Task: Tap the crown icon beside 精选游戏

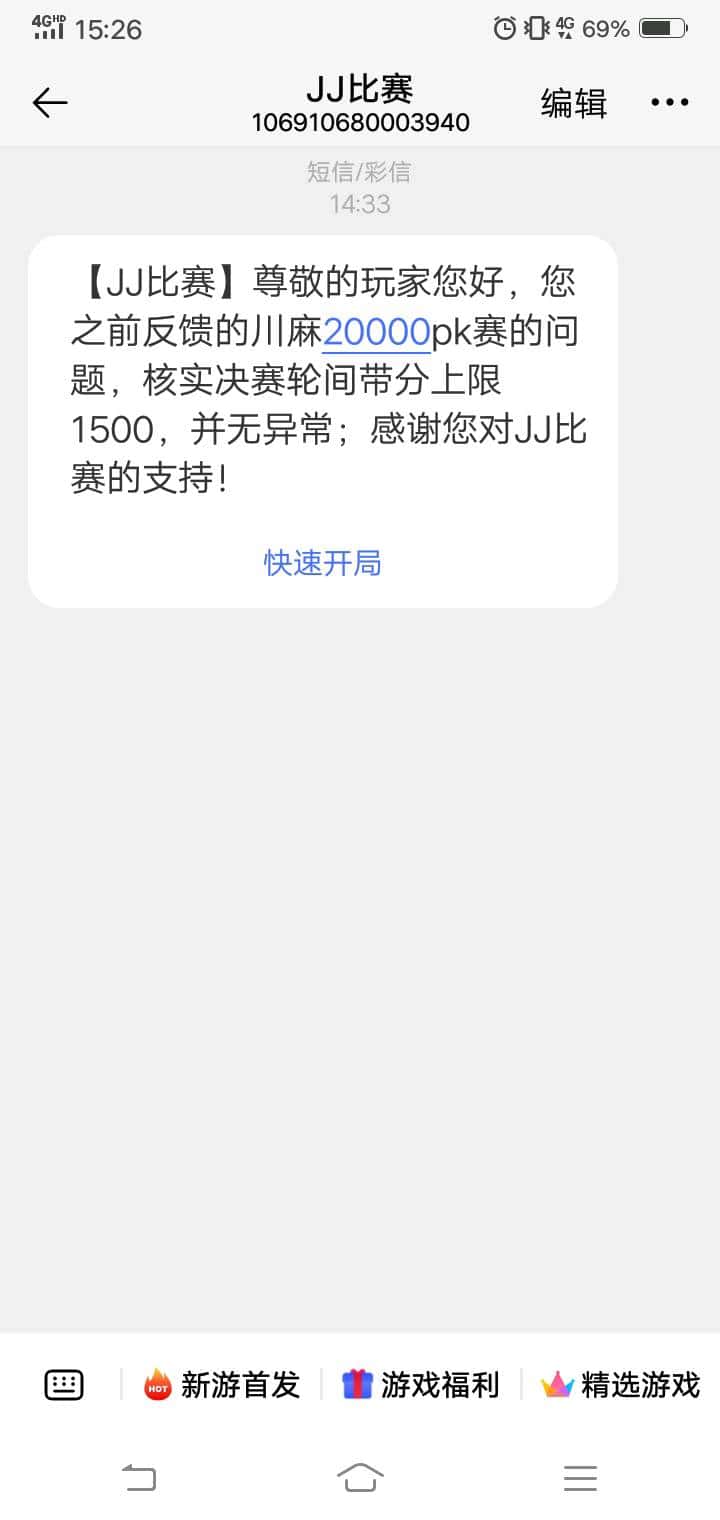Action: pyautogui.click(x=557, y=1384)
